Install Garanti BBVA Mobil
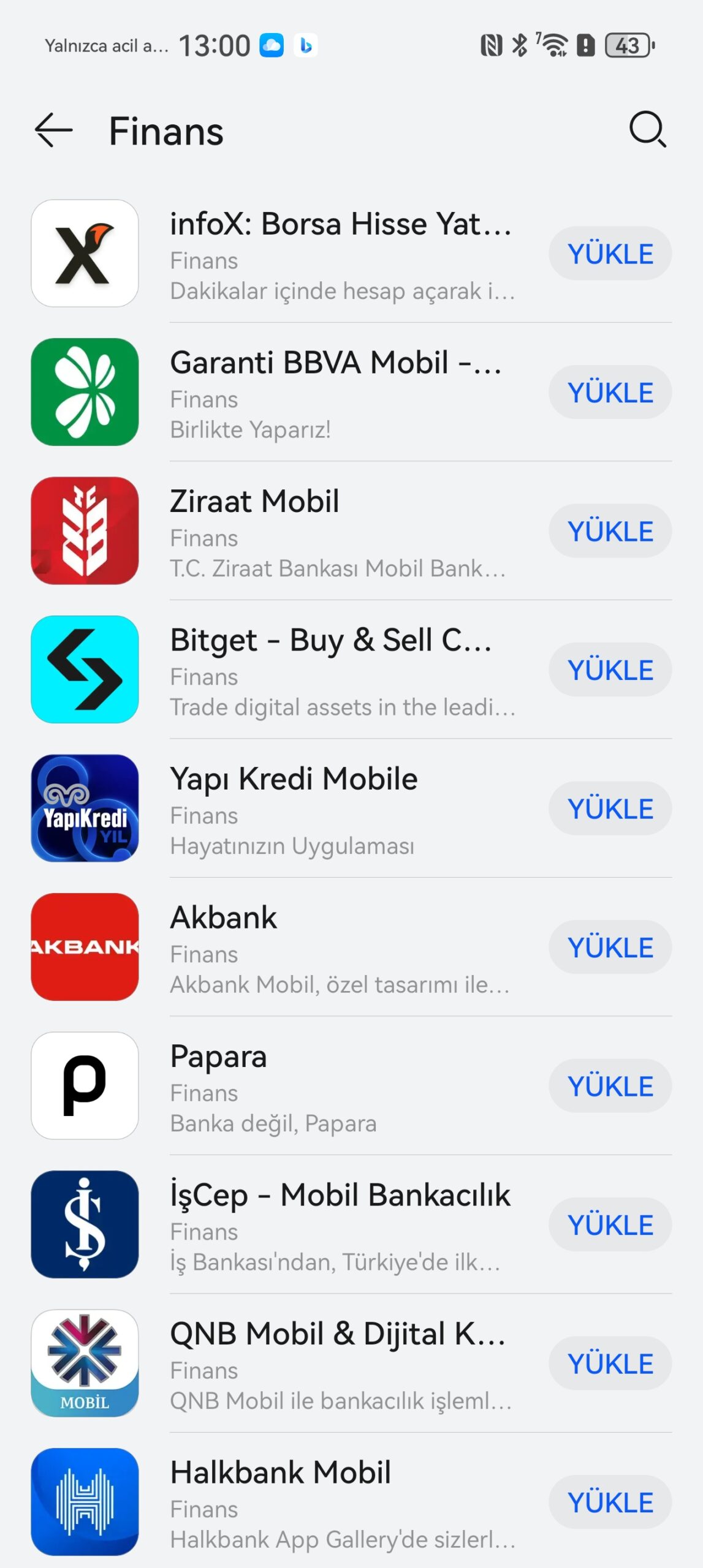This screenshot has height=1568, width=703. (610, 392)
